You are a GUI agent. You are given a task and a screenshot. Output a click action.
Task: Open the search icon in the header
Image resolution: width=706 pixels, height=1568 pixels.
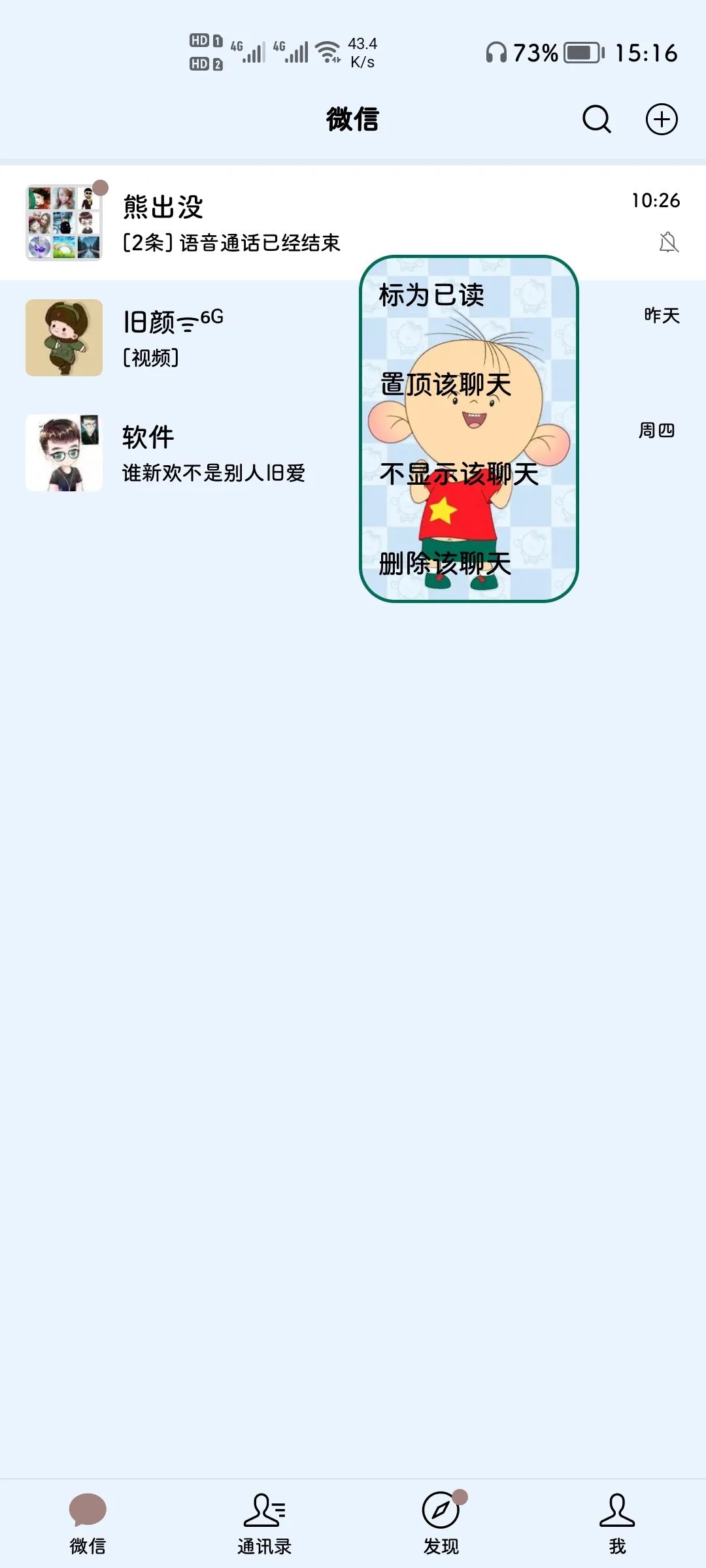[596, 120]
